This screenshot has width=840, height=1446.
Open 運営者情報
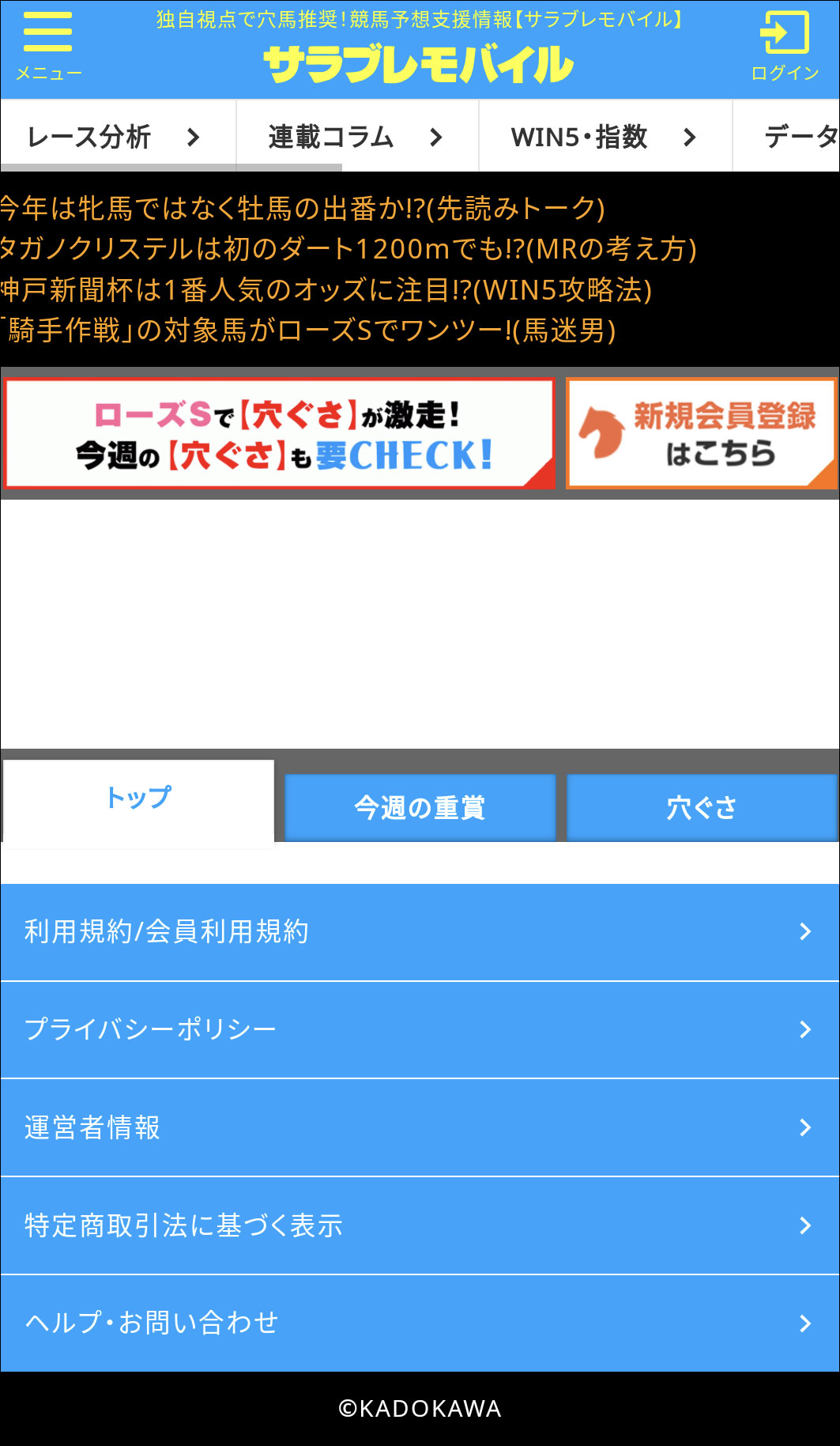(420, 1127)
